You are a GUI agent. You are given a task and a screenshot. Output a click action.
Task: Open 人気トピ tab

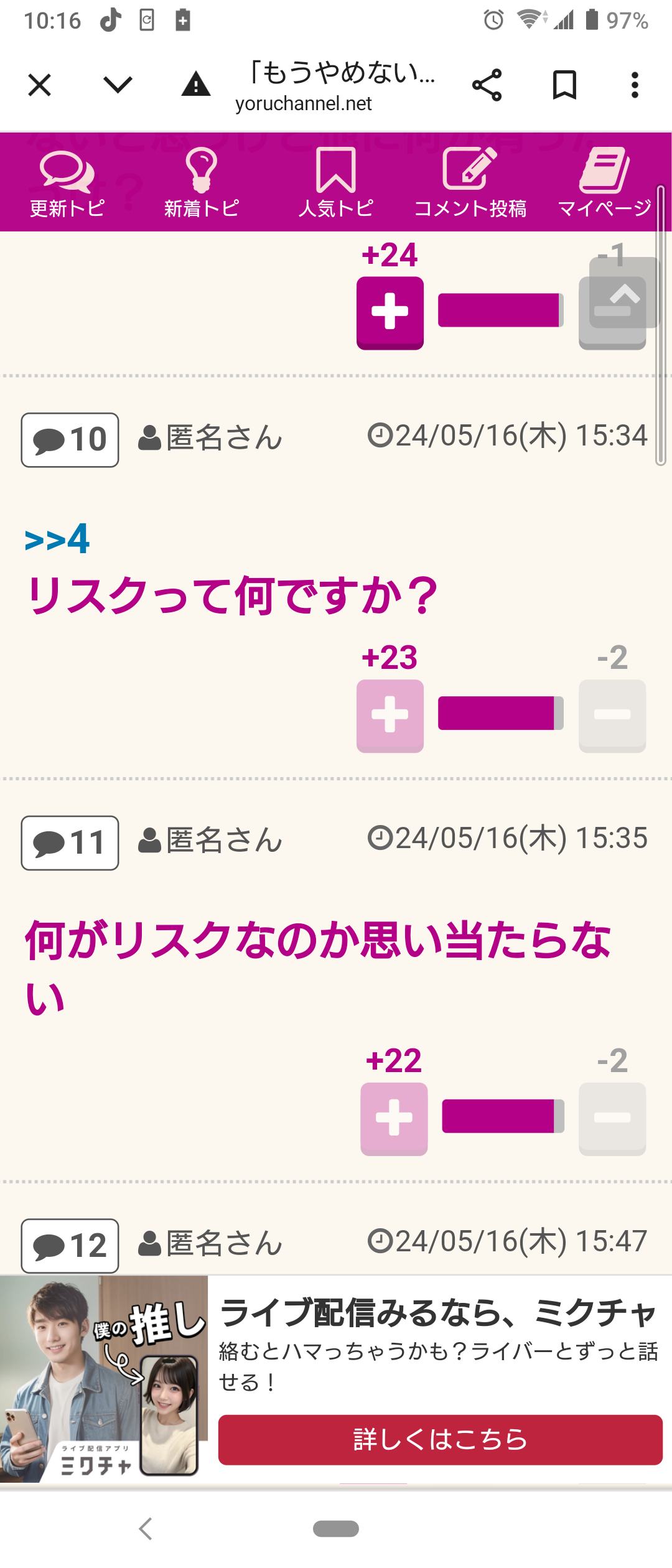click(x=336, y=183)
